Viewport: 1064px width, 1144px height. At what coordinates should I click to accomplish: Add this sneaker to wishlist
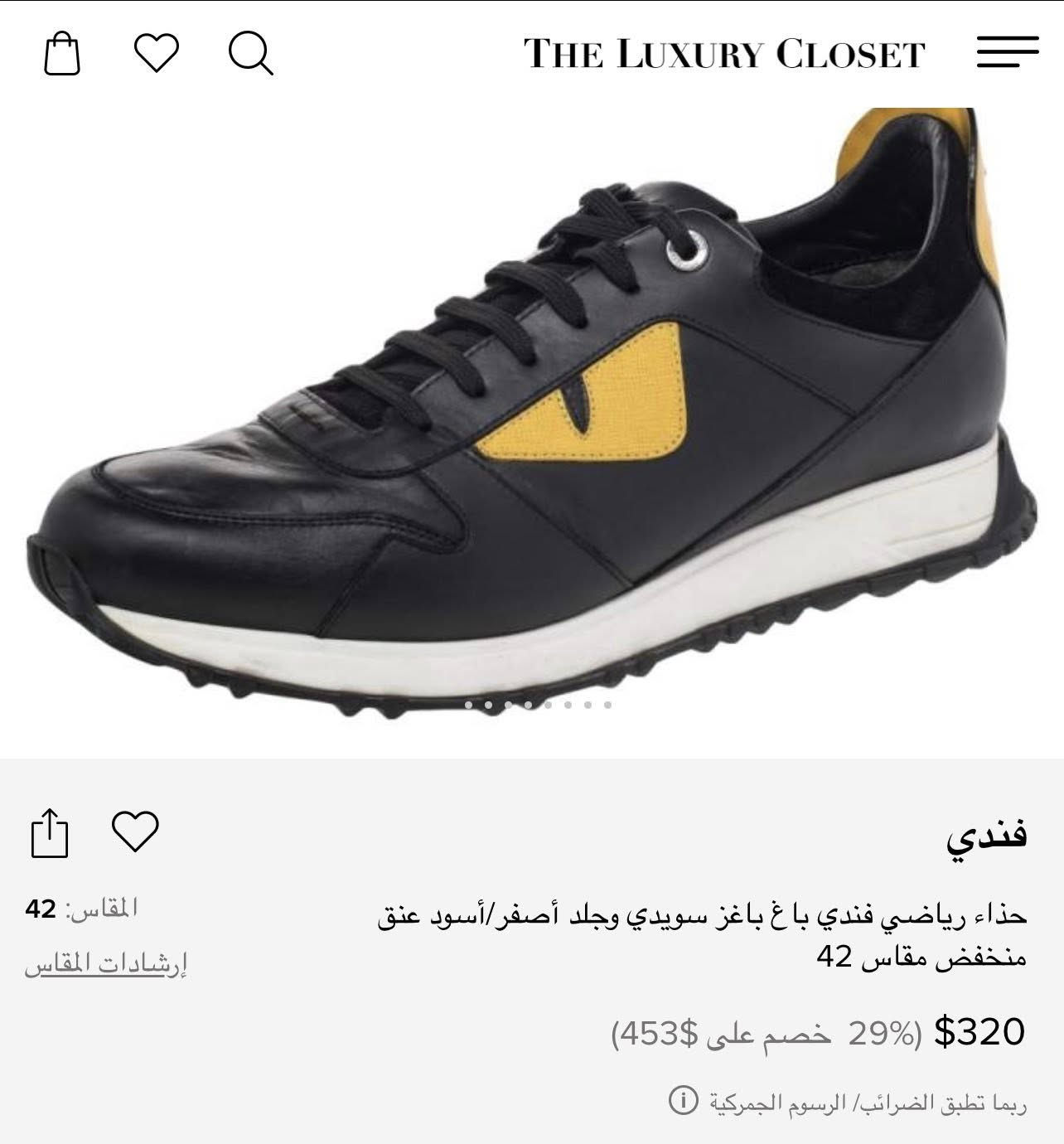tap(135, 831)
